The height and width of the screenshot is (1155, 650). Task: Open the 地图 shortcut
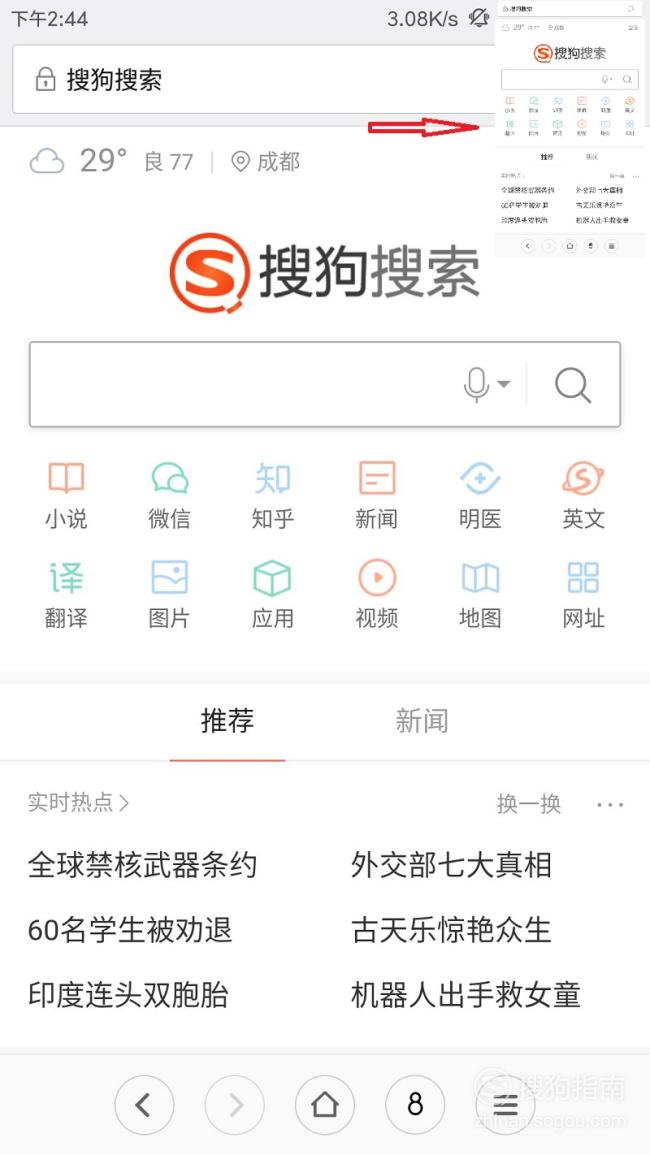tap(480, 594)
